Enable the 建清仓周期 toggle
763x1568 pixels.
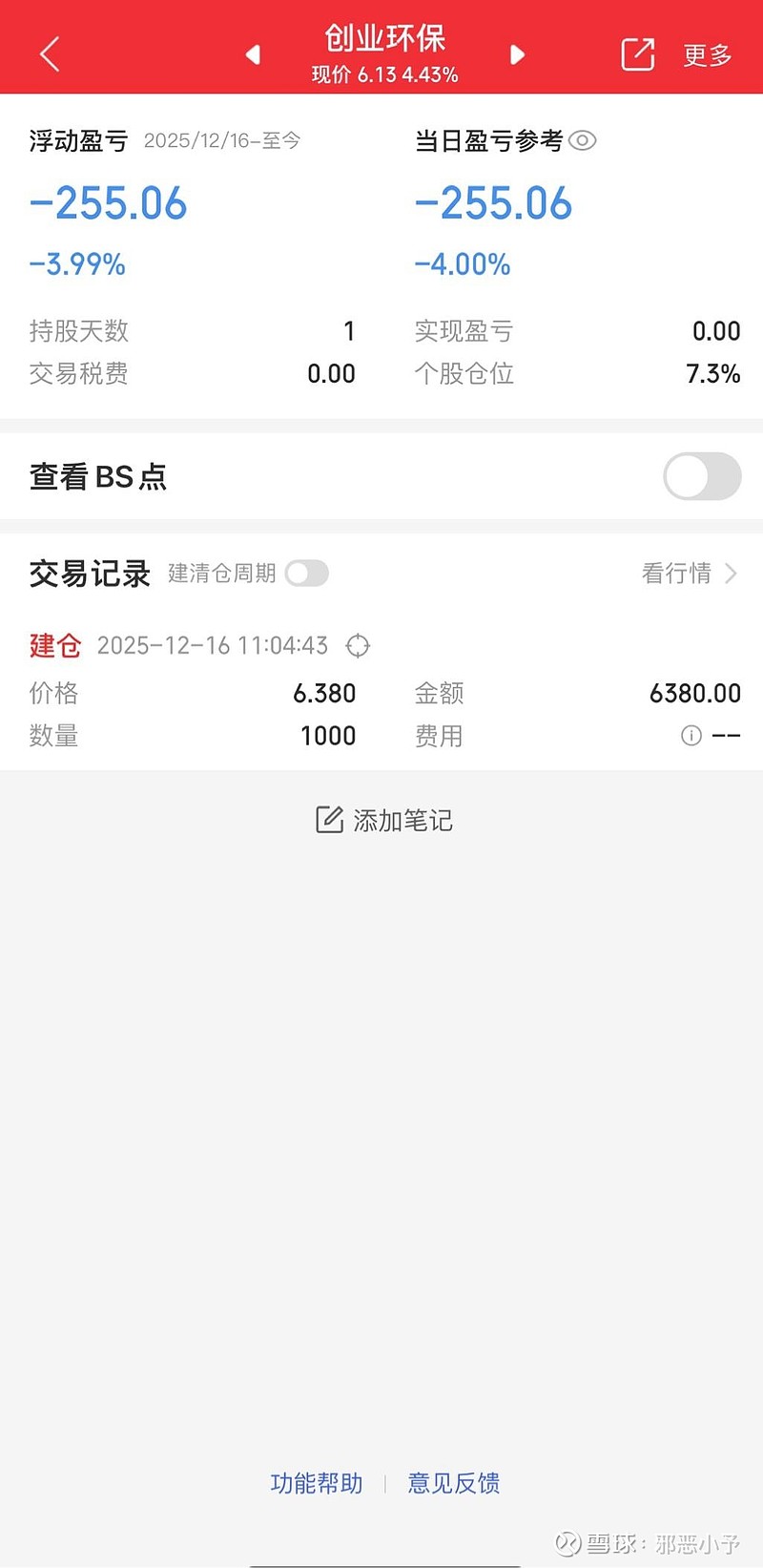(306, 573)
